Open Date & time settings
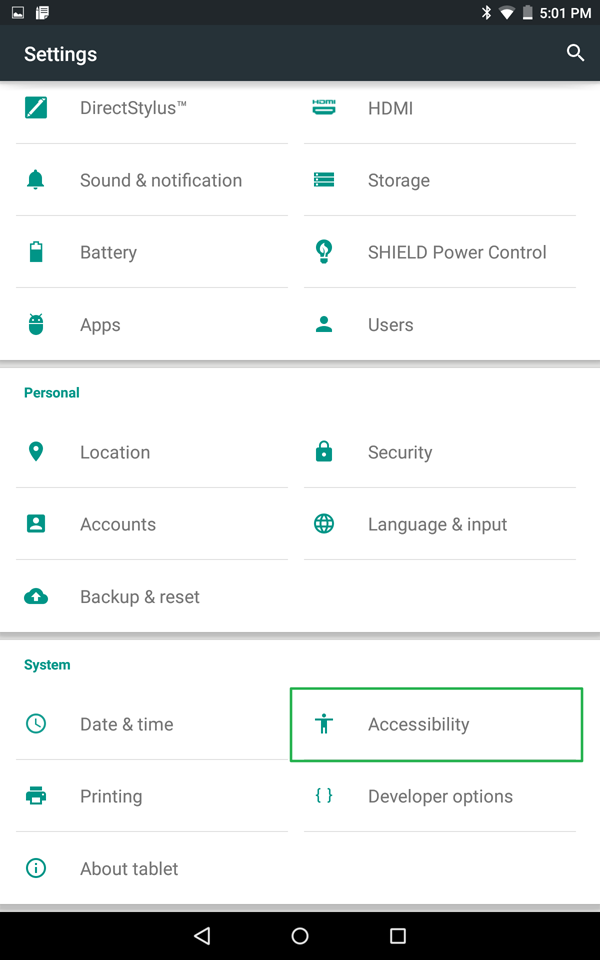Viewport: 600px width, 960px height. pos(126,724)
